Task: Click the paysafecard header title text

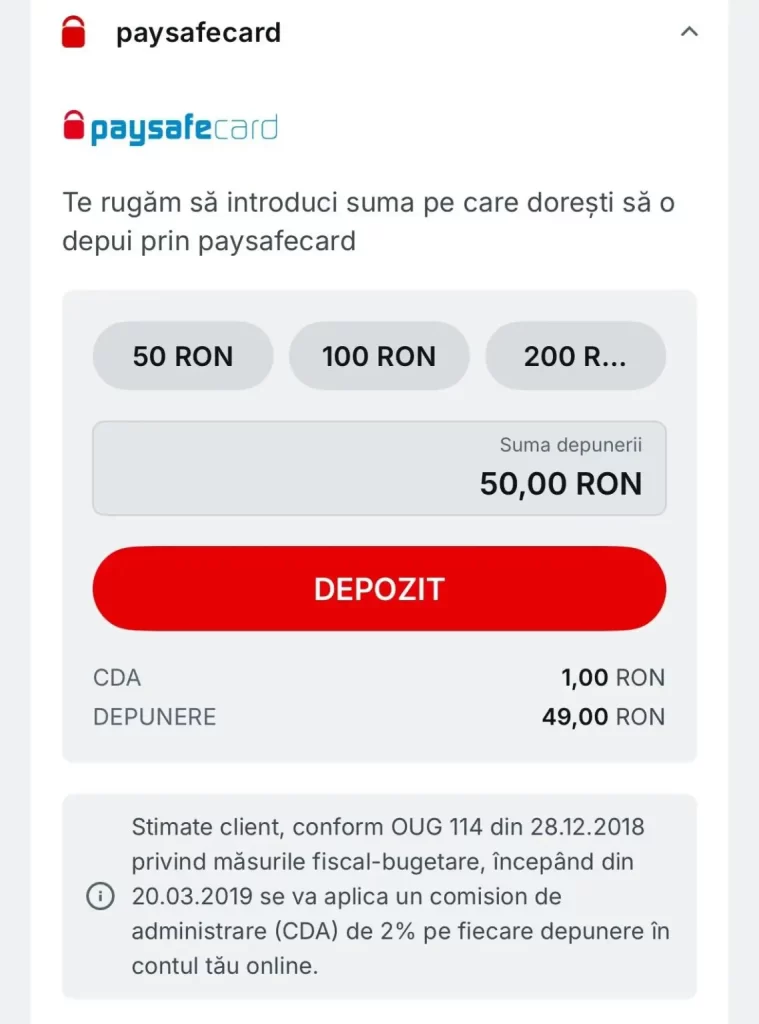Action: [x=199, y=31]
